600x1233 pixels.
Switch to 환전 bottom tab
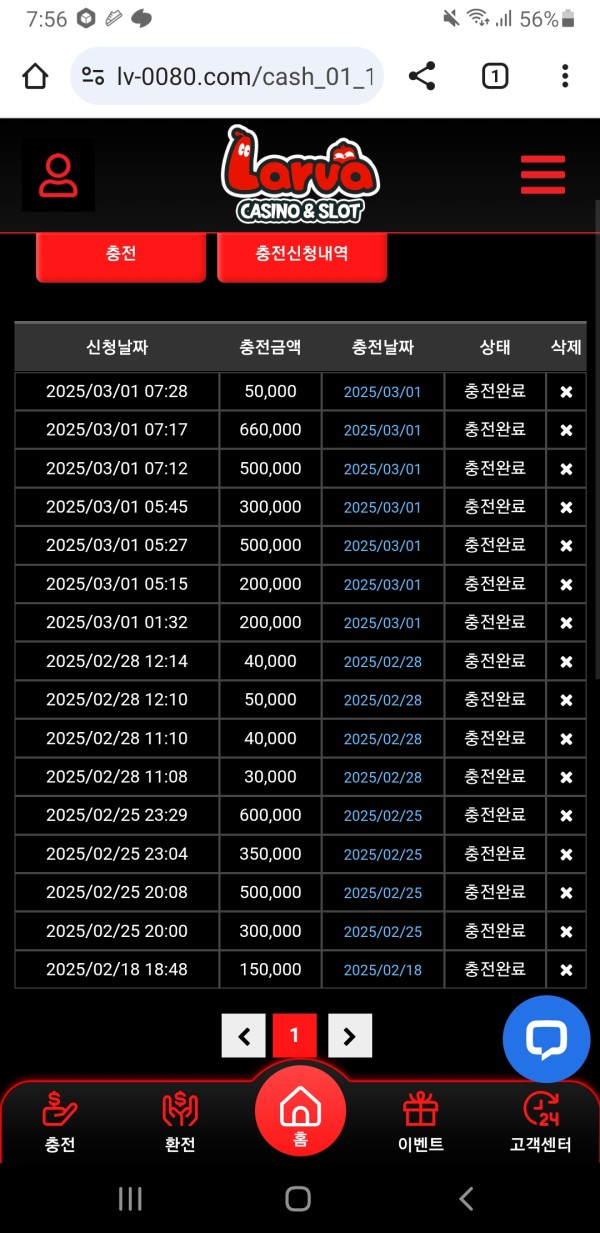click(x=180, y=1122)
